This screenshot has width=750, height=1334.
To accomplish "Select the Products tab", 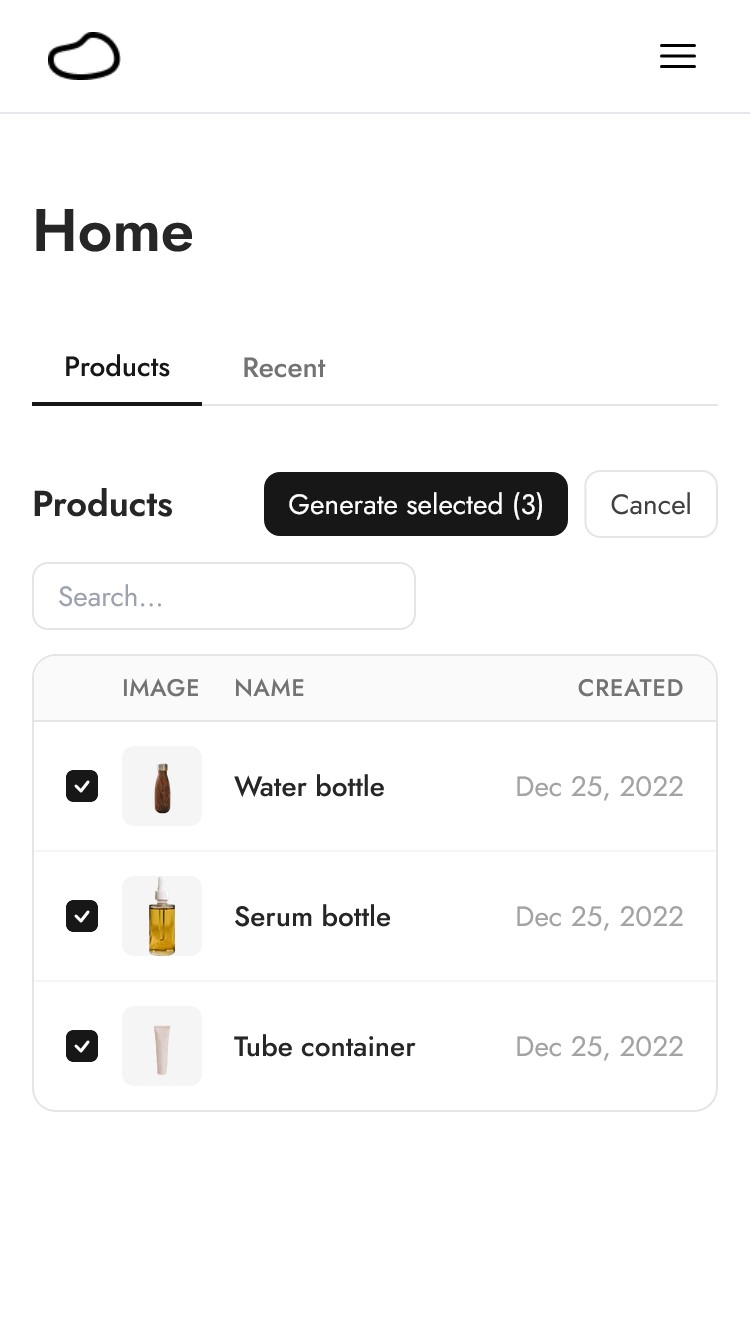I will [x=117, y=368].
